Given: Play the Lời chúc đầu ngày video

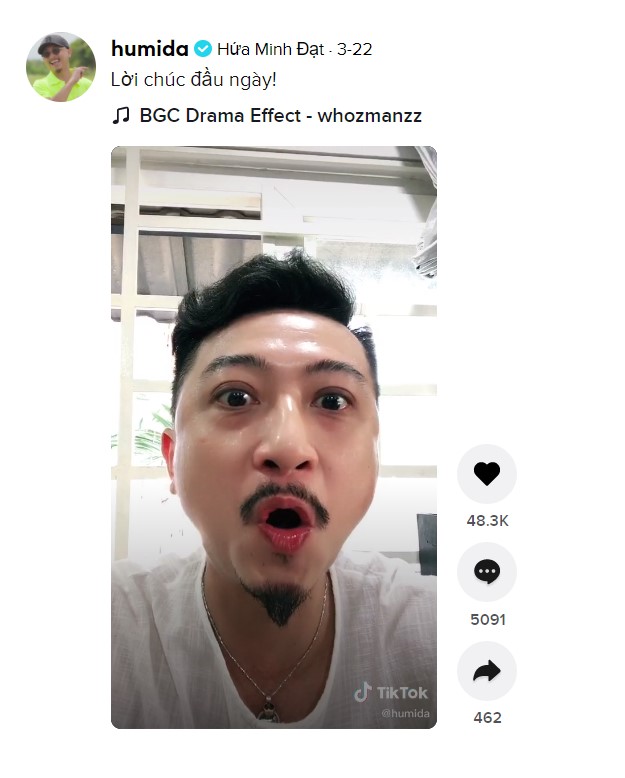Looking at the screenshot, I should (273, 437).
